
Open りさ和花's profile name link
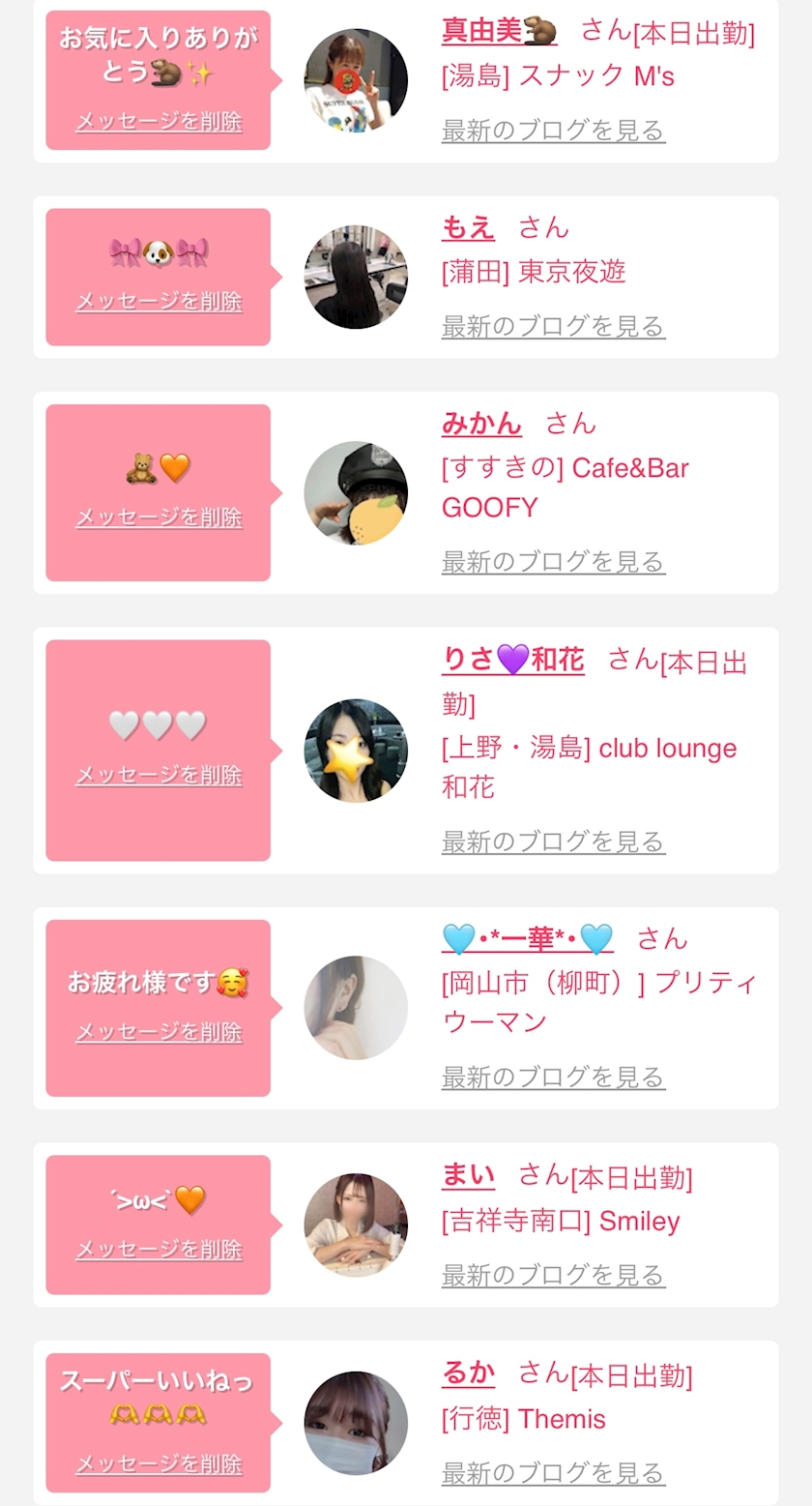pyautogui.click(x=512, y=661)
